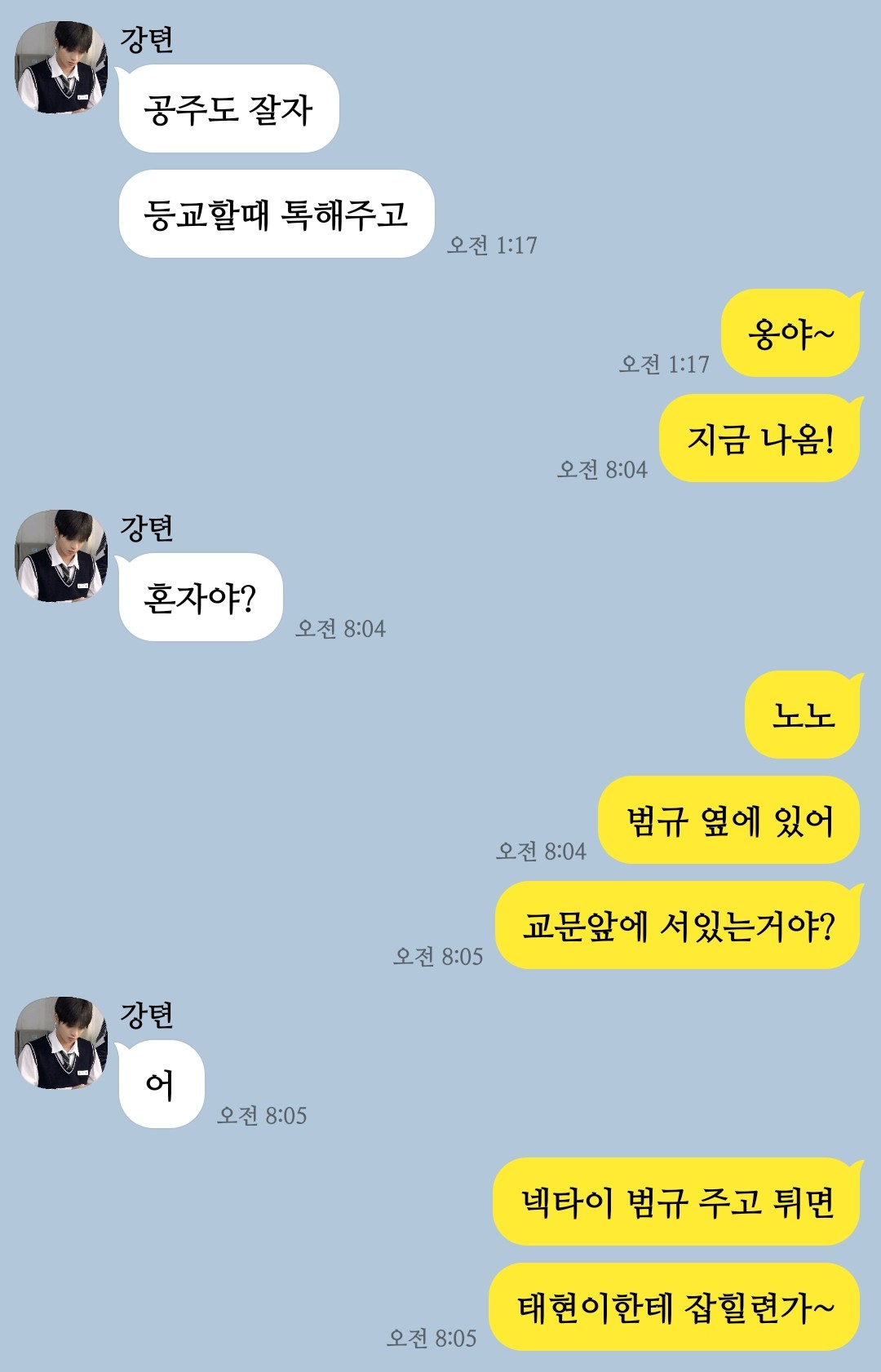Tap 강텬's avatar next to '혼자야?' message
Screen dimensions: 881x1372
[61, 556]
